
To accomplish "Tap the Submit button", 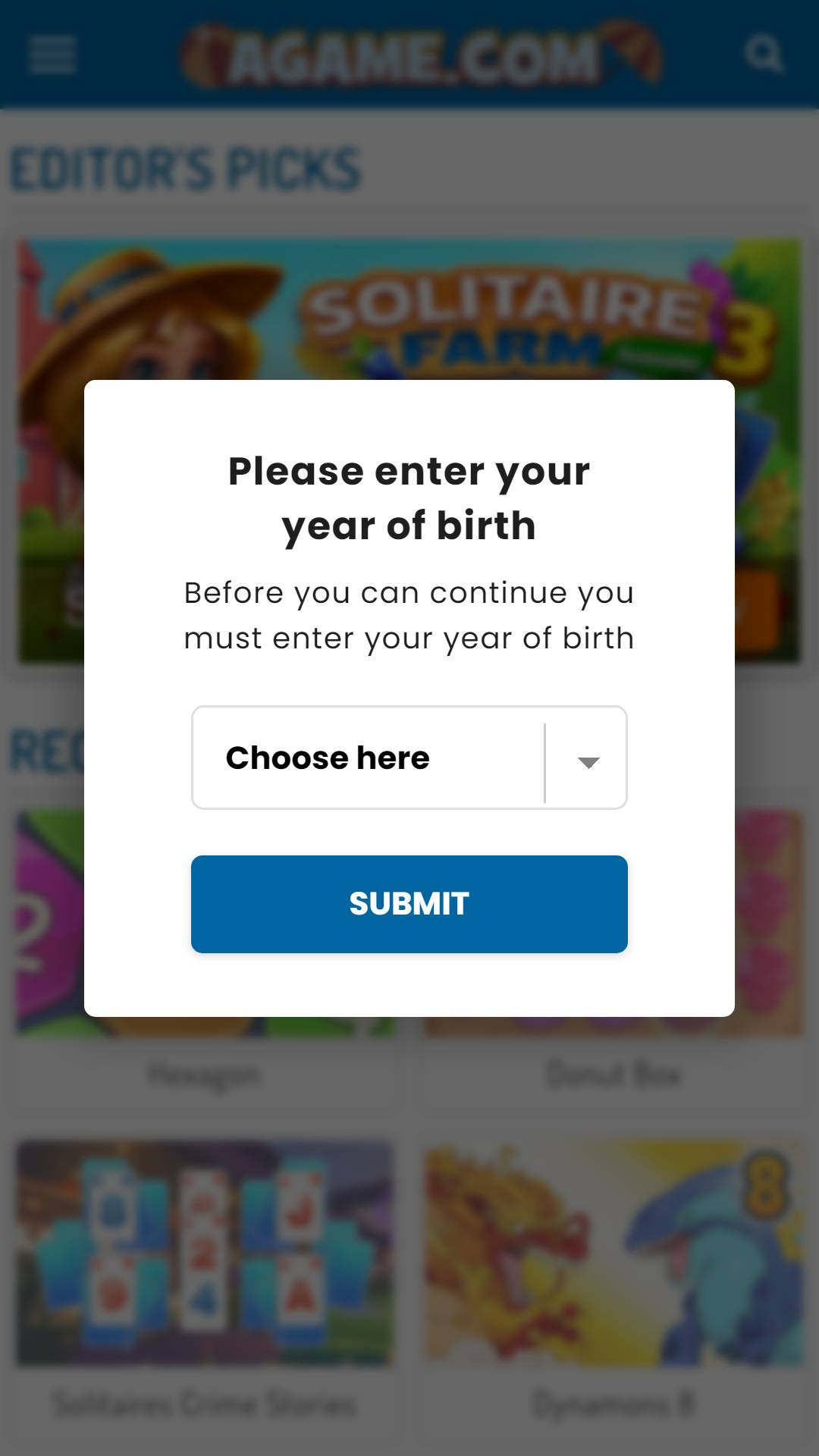I will coord(409,904).
